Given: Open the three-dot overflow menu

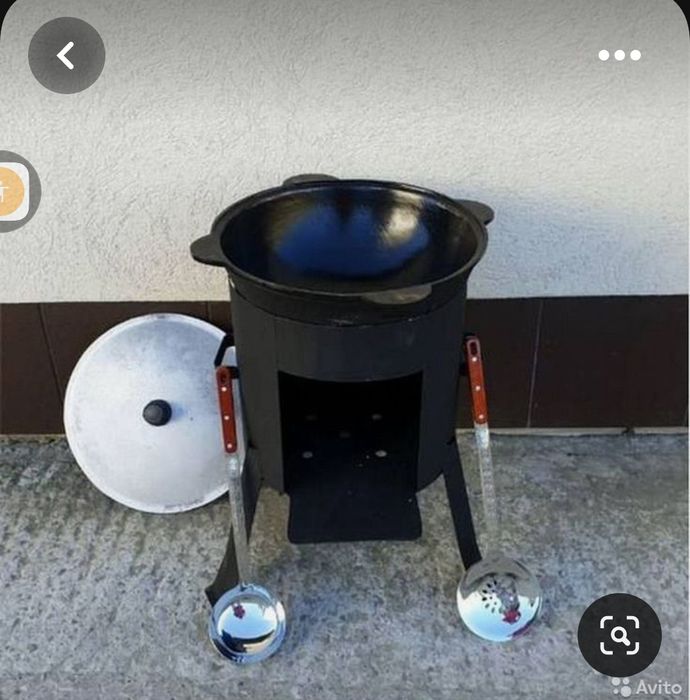Looking at the screenshot, I should click(619, 56).
